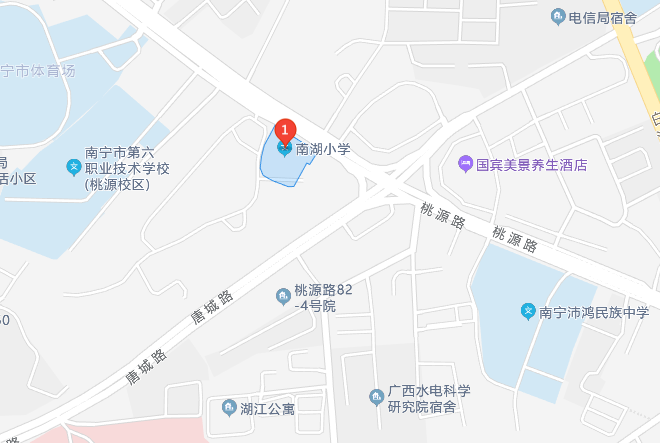This screenshot has width=660, height=443.
Task: Open the 湖江公寓 apartment marker
Action: pyautogui.click(x=229, y=408)
